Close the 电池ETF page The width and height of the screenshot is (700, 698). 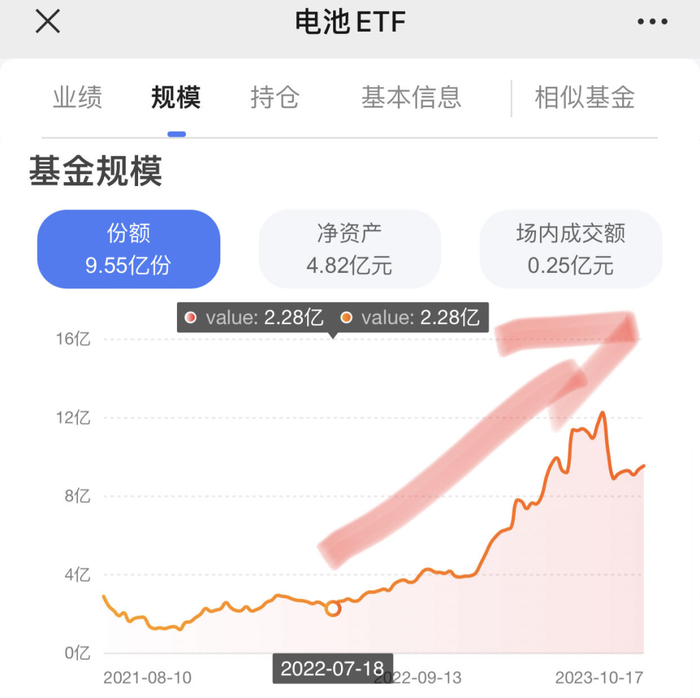point(48,21)
